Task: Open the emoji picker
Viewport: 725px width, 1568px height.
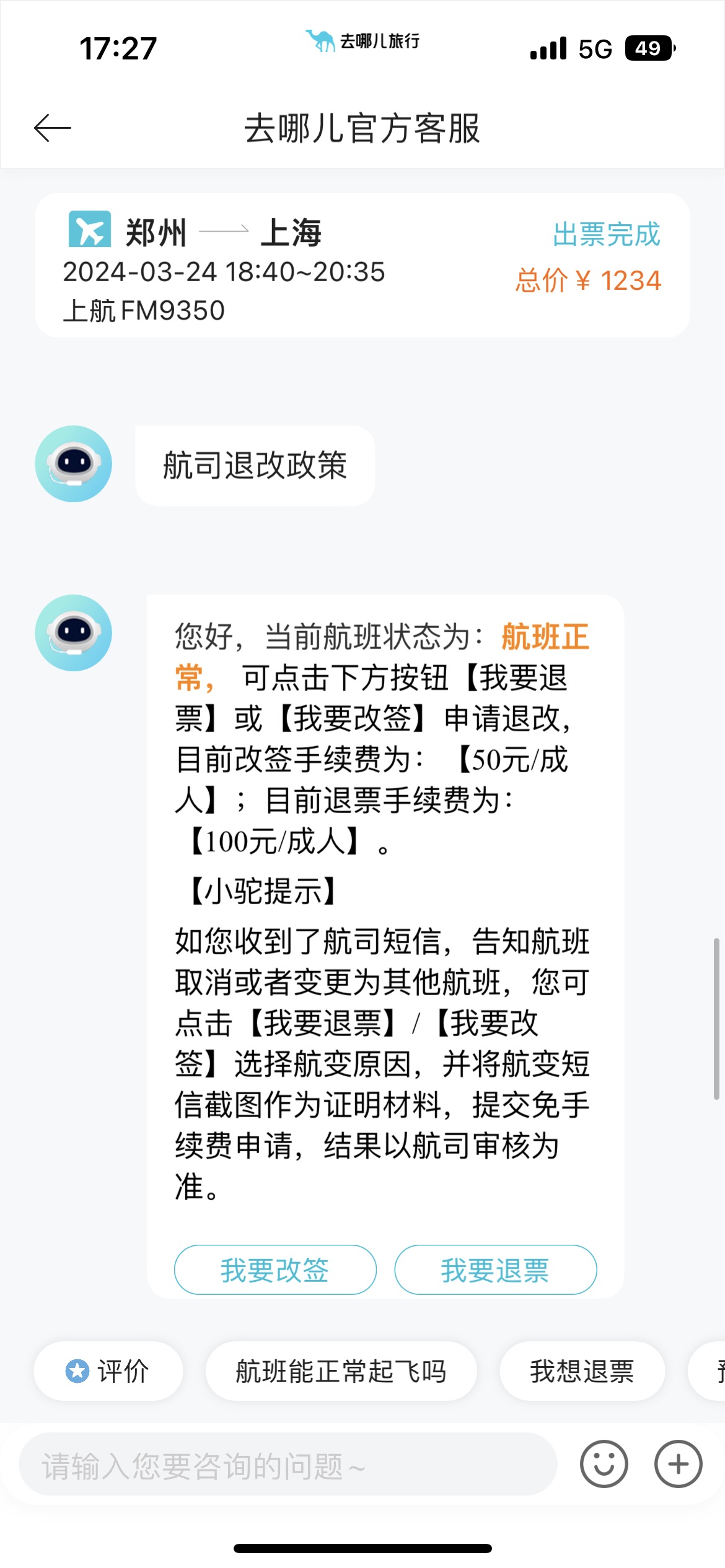Action: pos(604,1465)
